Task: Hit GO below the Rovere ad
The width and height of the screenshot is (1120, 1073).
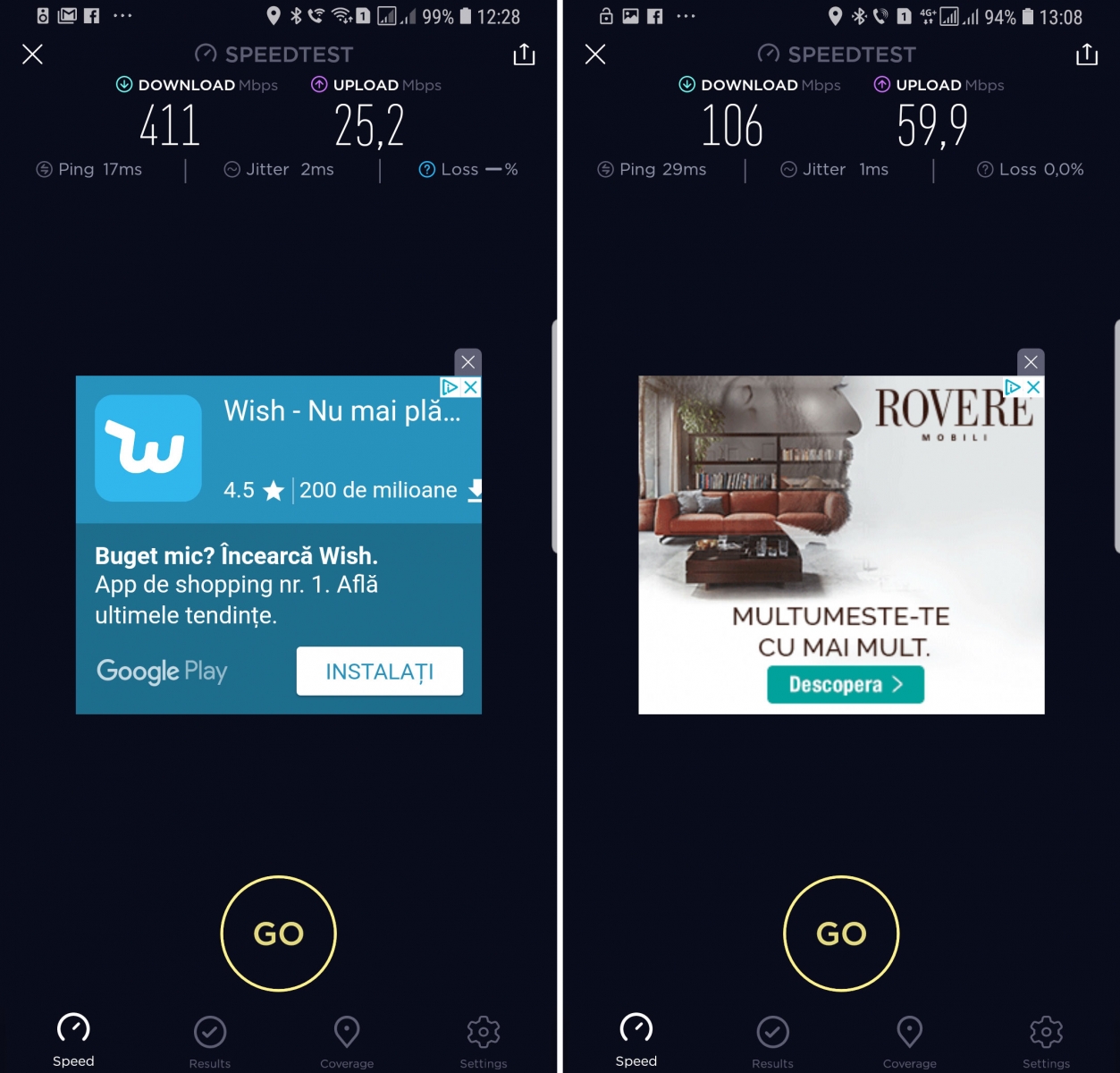Action: tap(841, 934)
